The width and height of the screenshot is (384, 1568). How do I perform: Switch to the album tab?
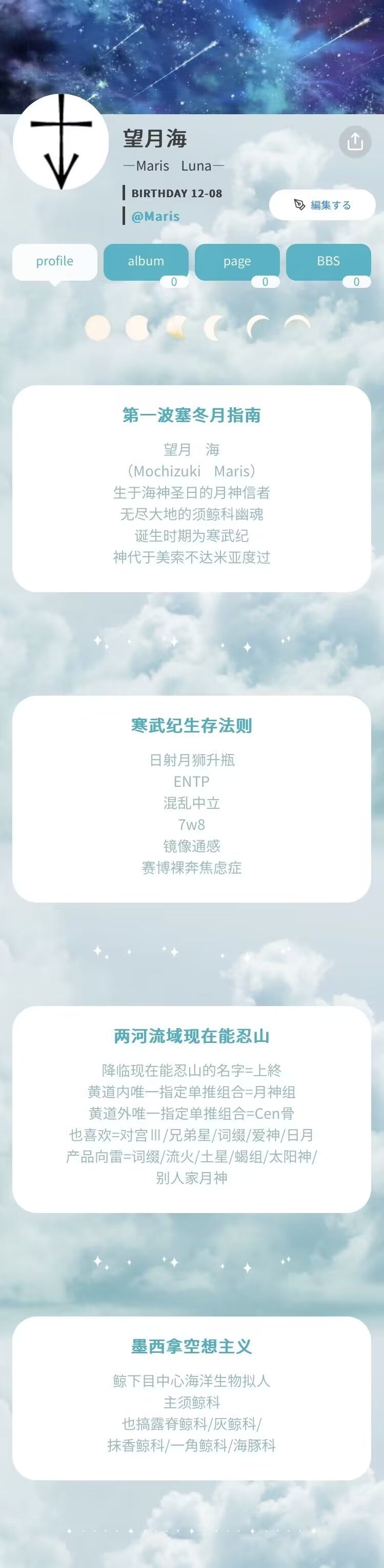pos(146,261)
